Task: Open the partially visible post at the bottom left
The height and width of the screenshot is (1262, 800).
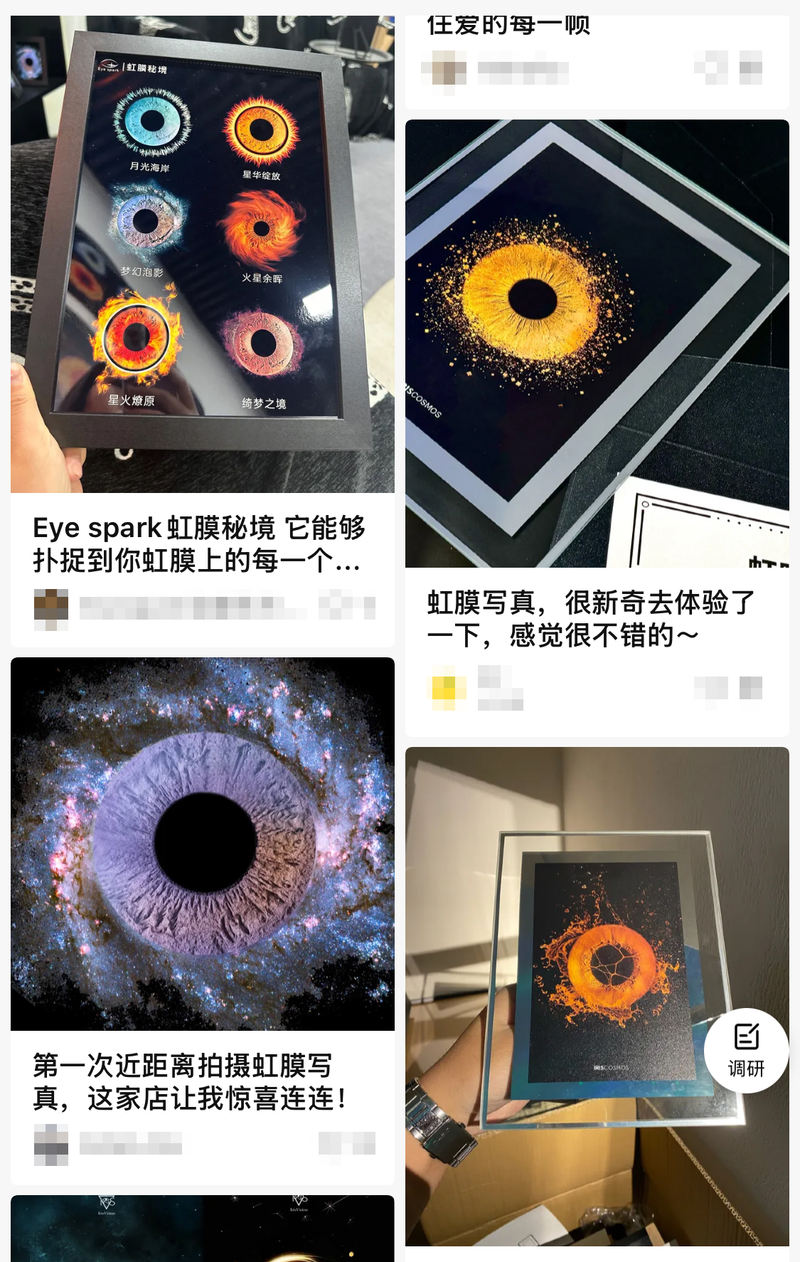Action: click(x=202, y=1228)
